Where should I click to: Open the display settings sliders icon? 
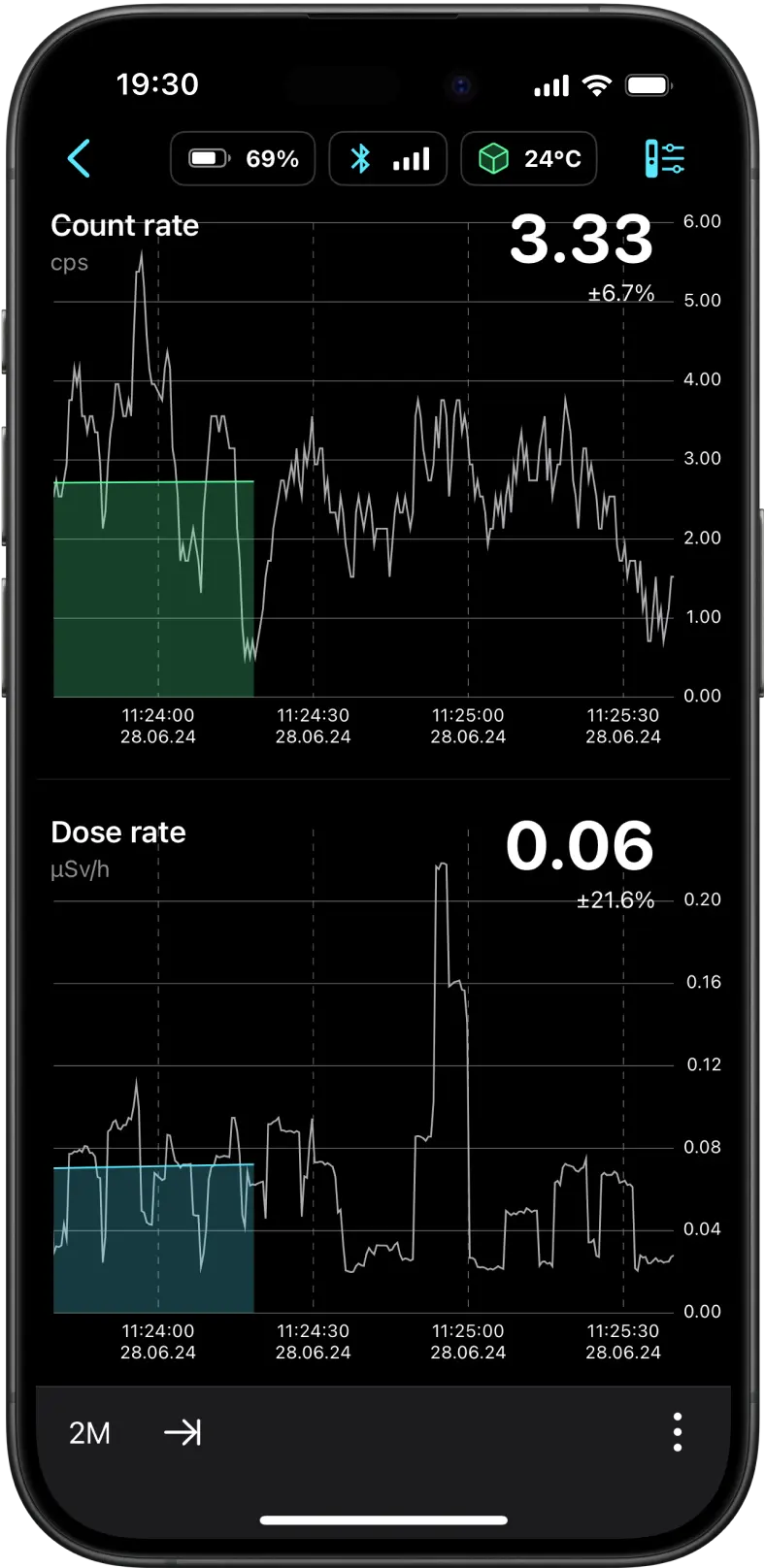(x=665, y=158)
